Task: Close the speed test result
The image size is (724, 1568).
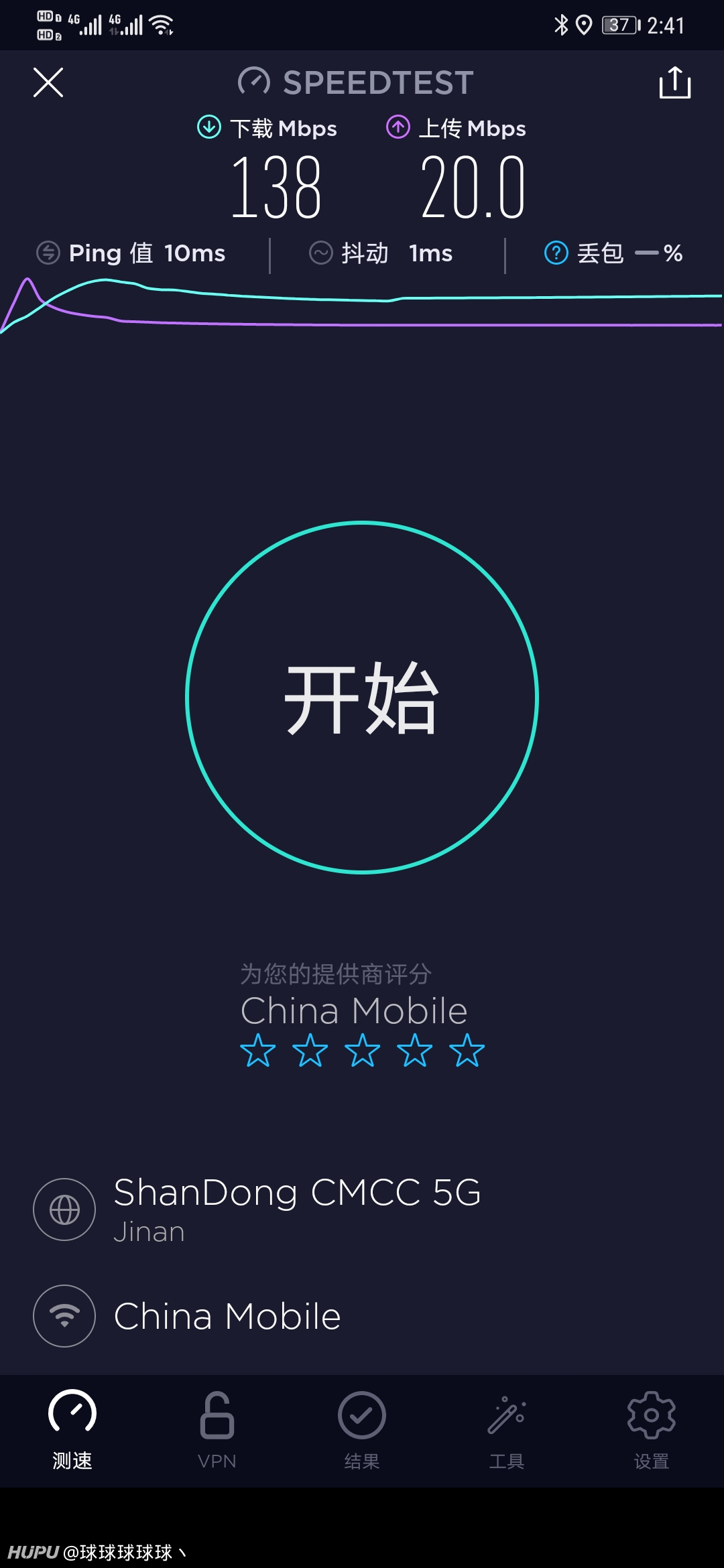Action: [x=48, y=82]
